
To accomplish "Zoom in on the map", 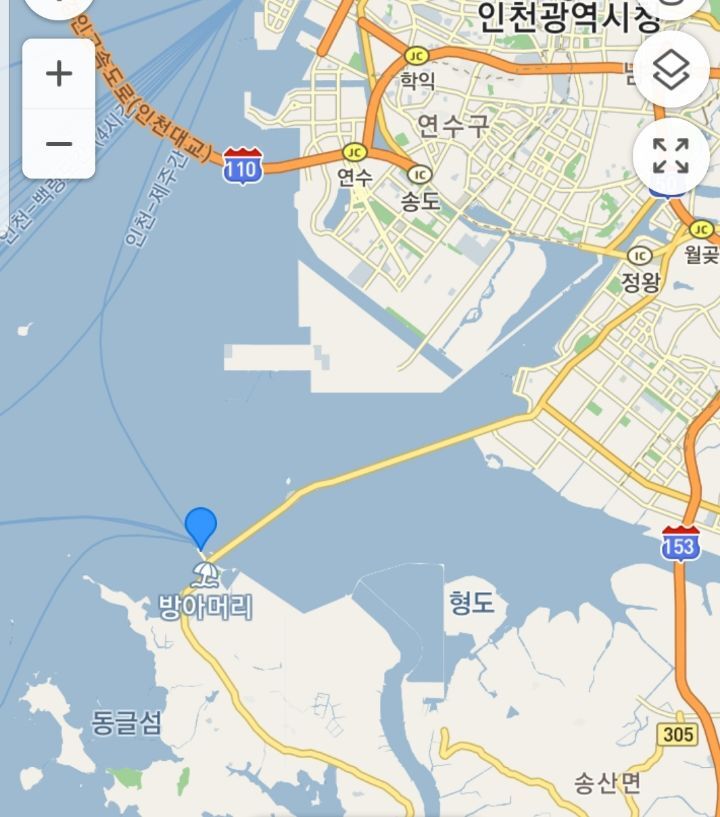I will pyautogui.click(x=59, y=74).
